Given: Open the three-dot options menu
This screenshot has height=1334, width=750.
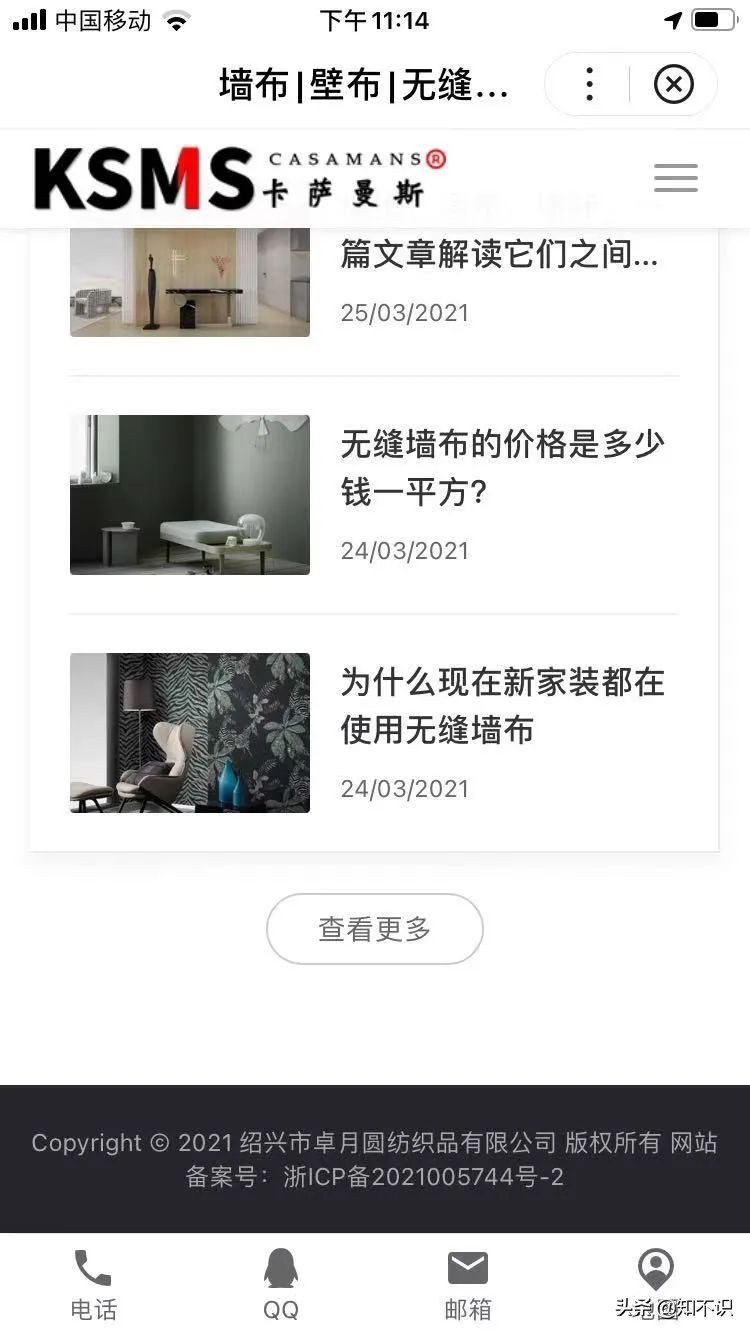Looking at the screenshot, I should 589,84.
